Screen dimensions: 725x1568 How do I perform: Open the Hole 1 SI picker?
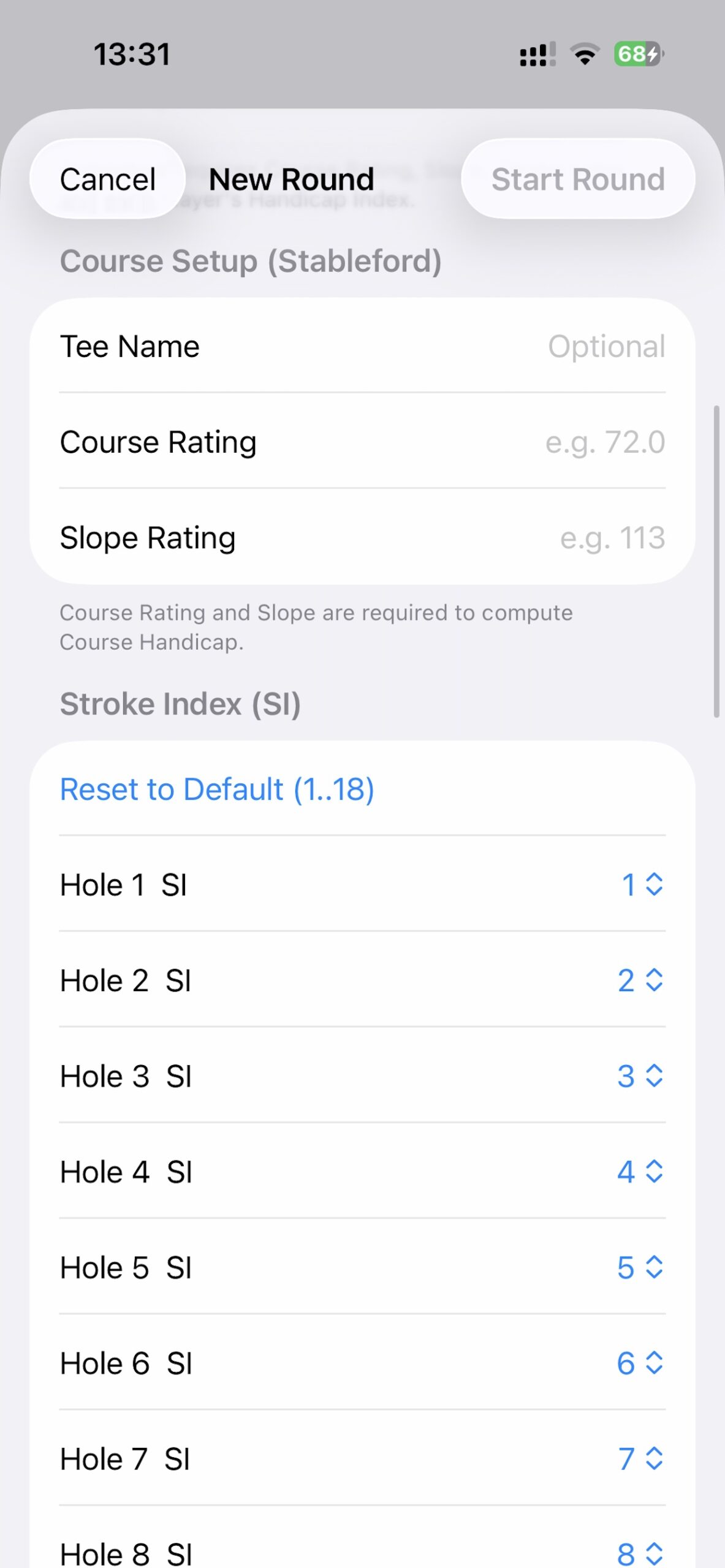tap(641, 884)
